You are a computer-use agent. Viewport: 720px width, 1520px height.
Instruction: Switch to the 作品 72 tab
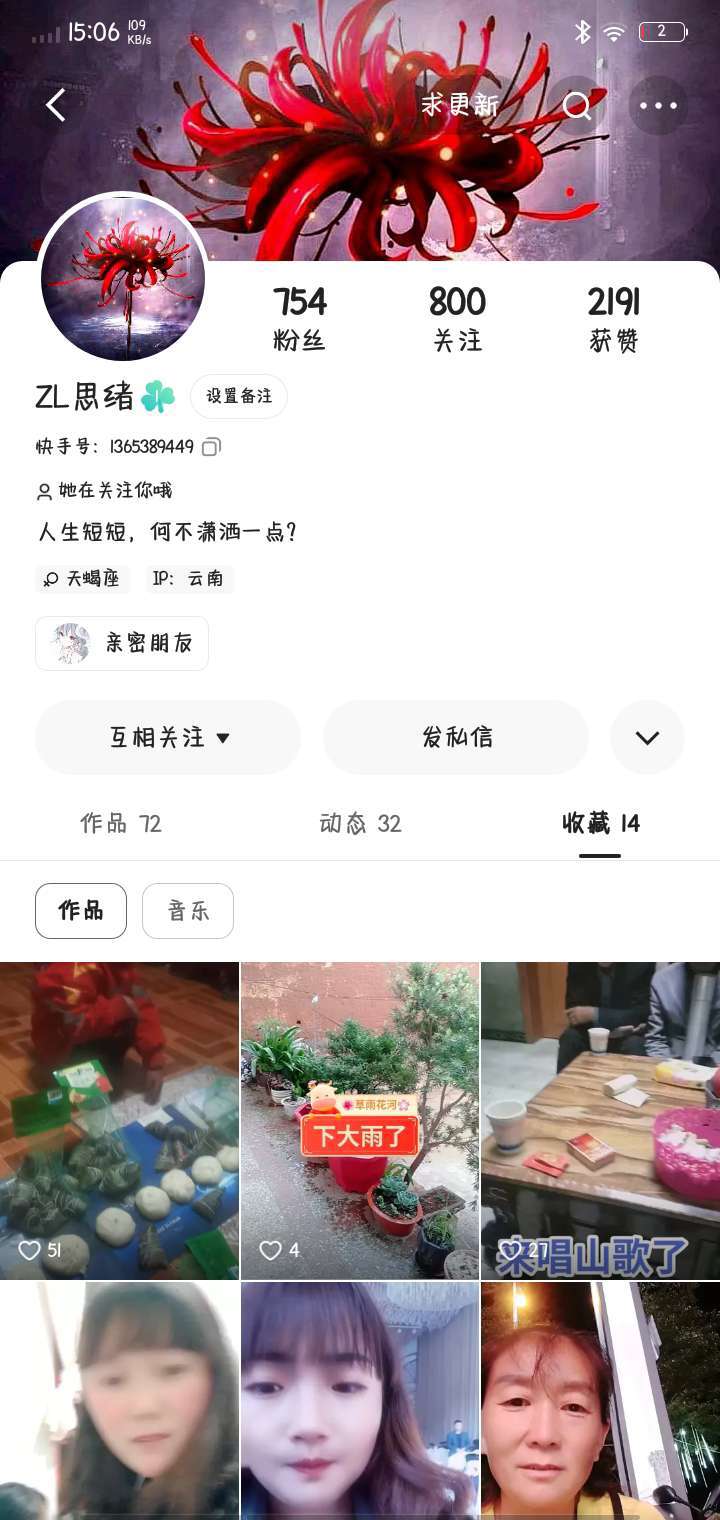[120, 824]
